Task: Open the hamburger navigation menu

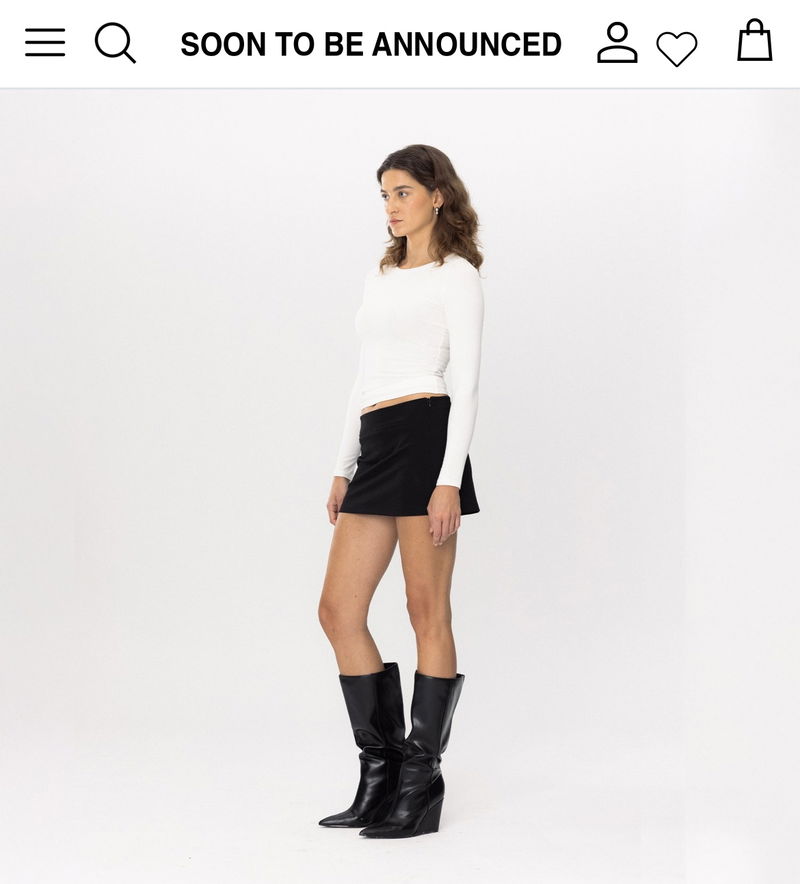Action: point(45,43)
